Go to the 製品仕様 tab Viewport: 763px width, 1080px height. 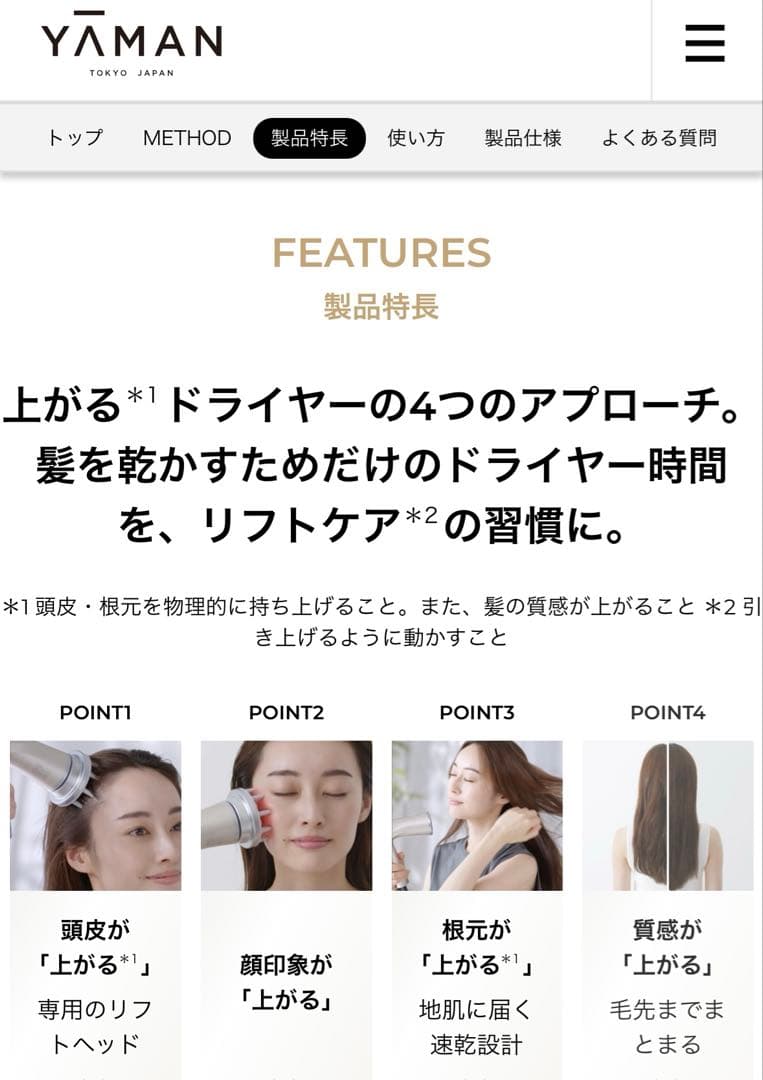click(523, 138)
